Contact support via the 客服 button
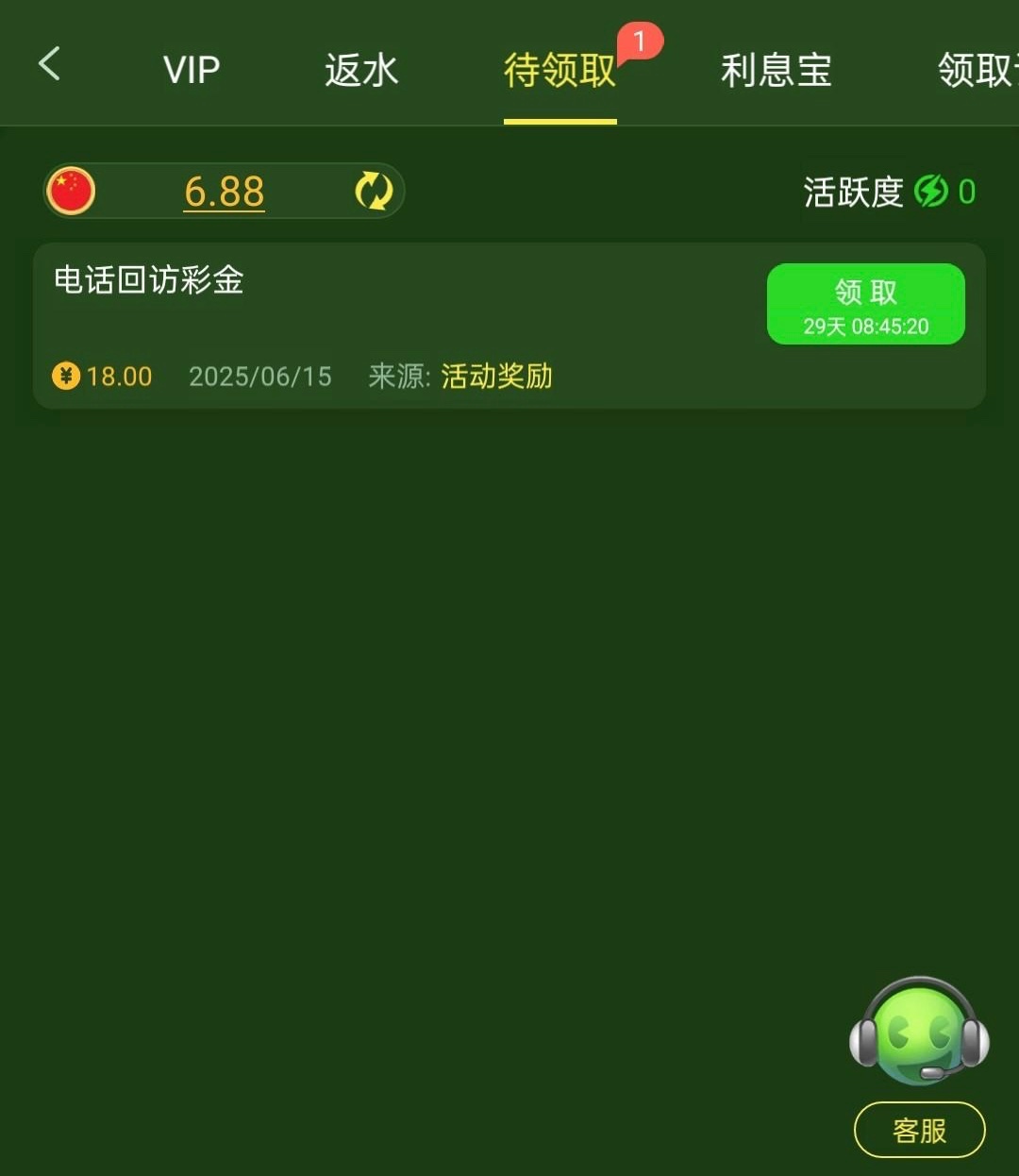 [919, 1130]
